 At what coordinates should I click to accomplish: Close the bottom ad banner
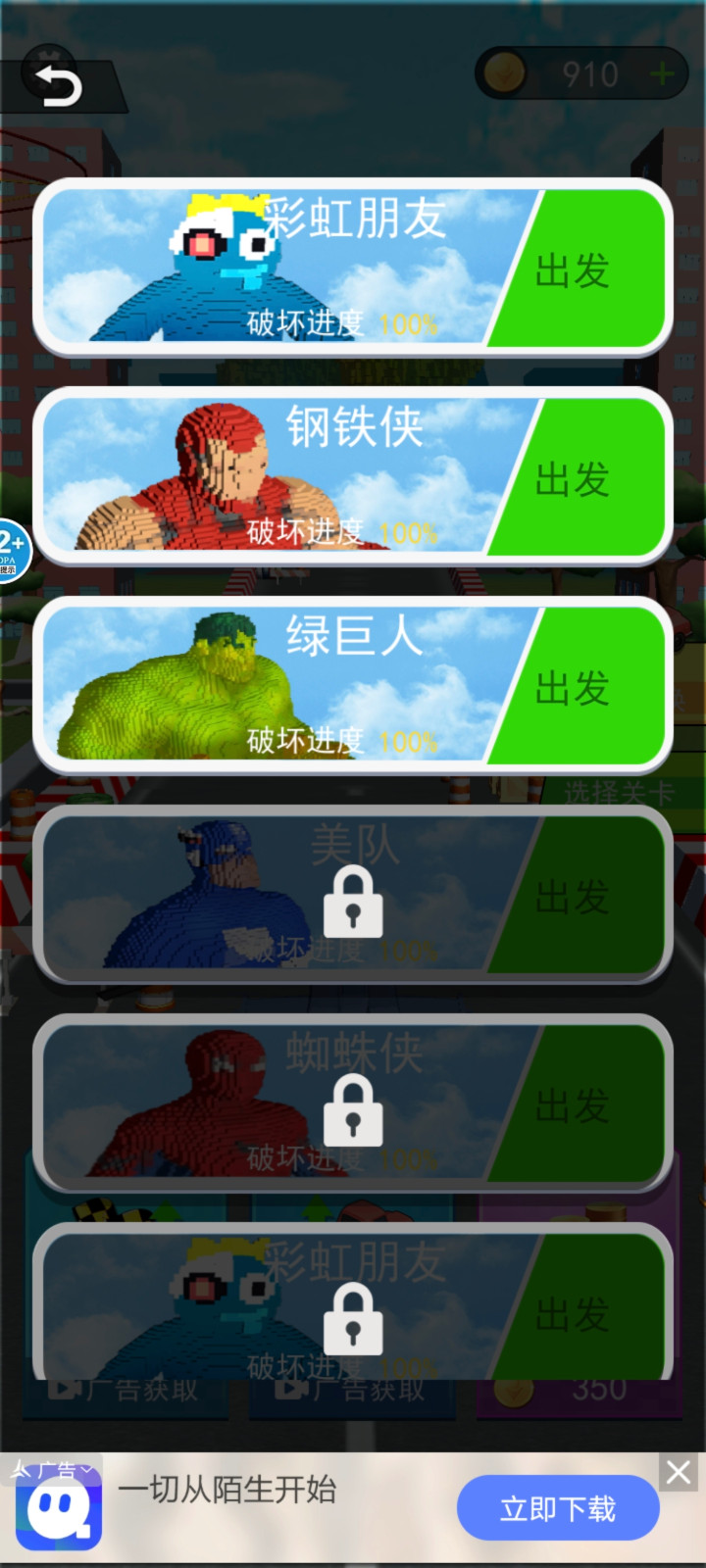coord(679,1472)
